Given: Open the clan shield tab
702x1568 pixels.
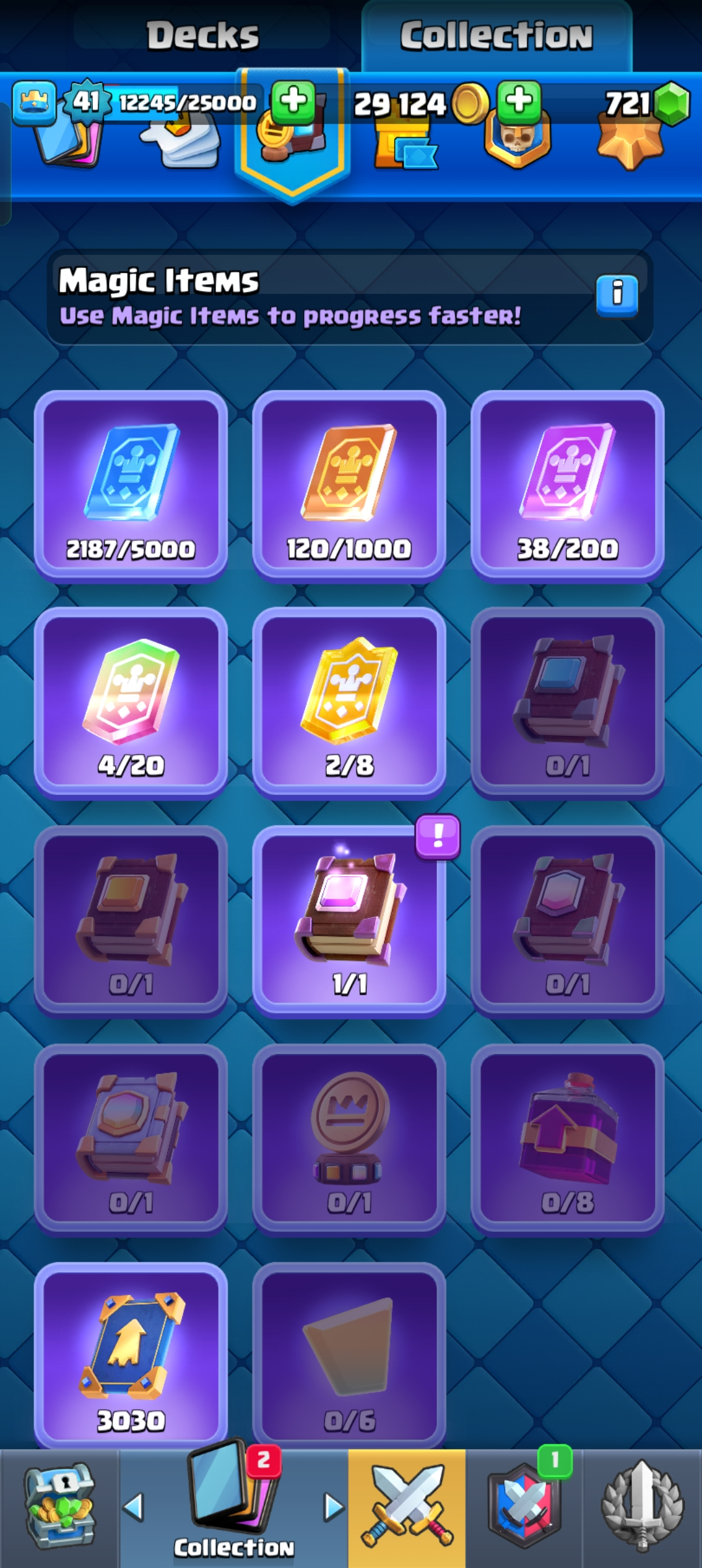Looking at the screenshot, I should pyautogui.click(x=524, y=1508).
